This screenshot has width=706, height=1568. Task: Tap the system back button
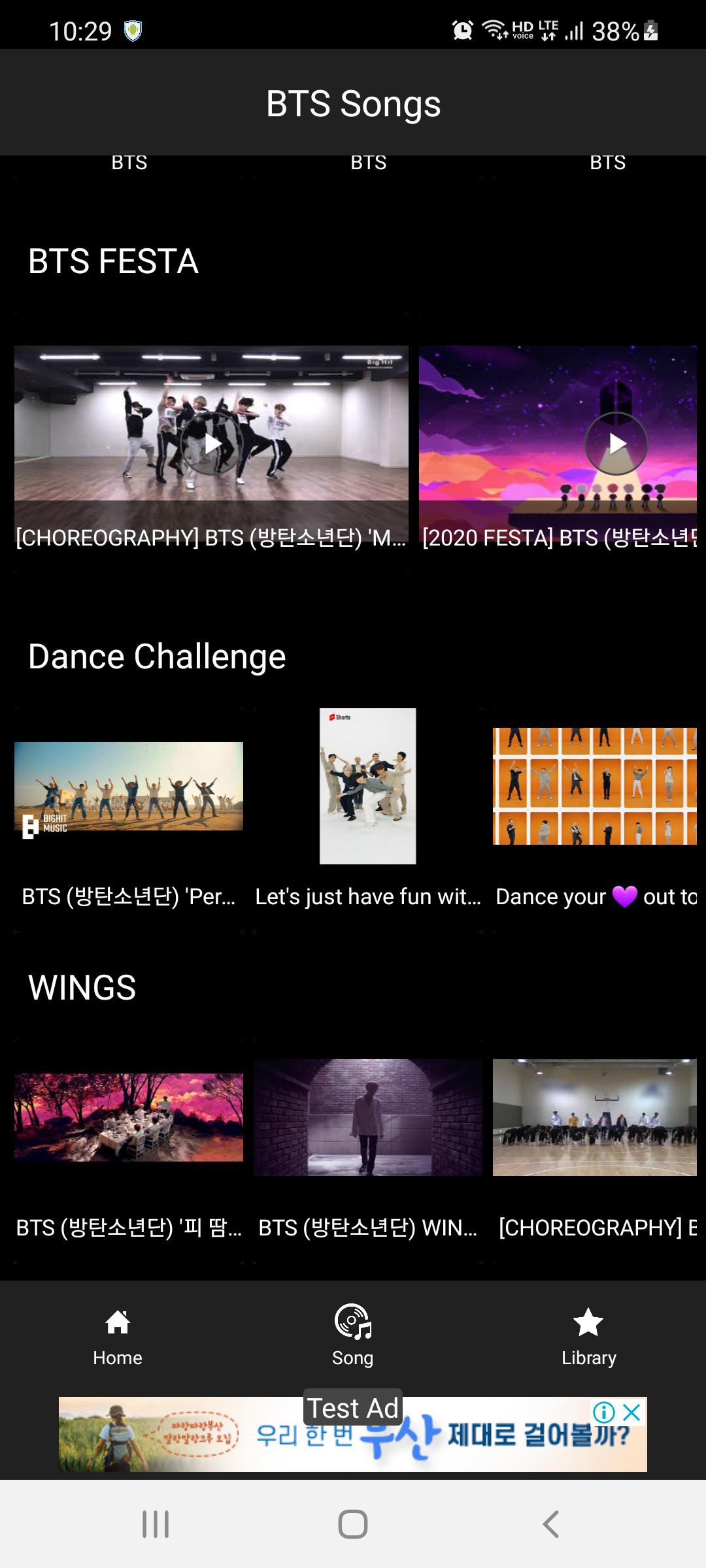click(551, 1524)
